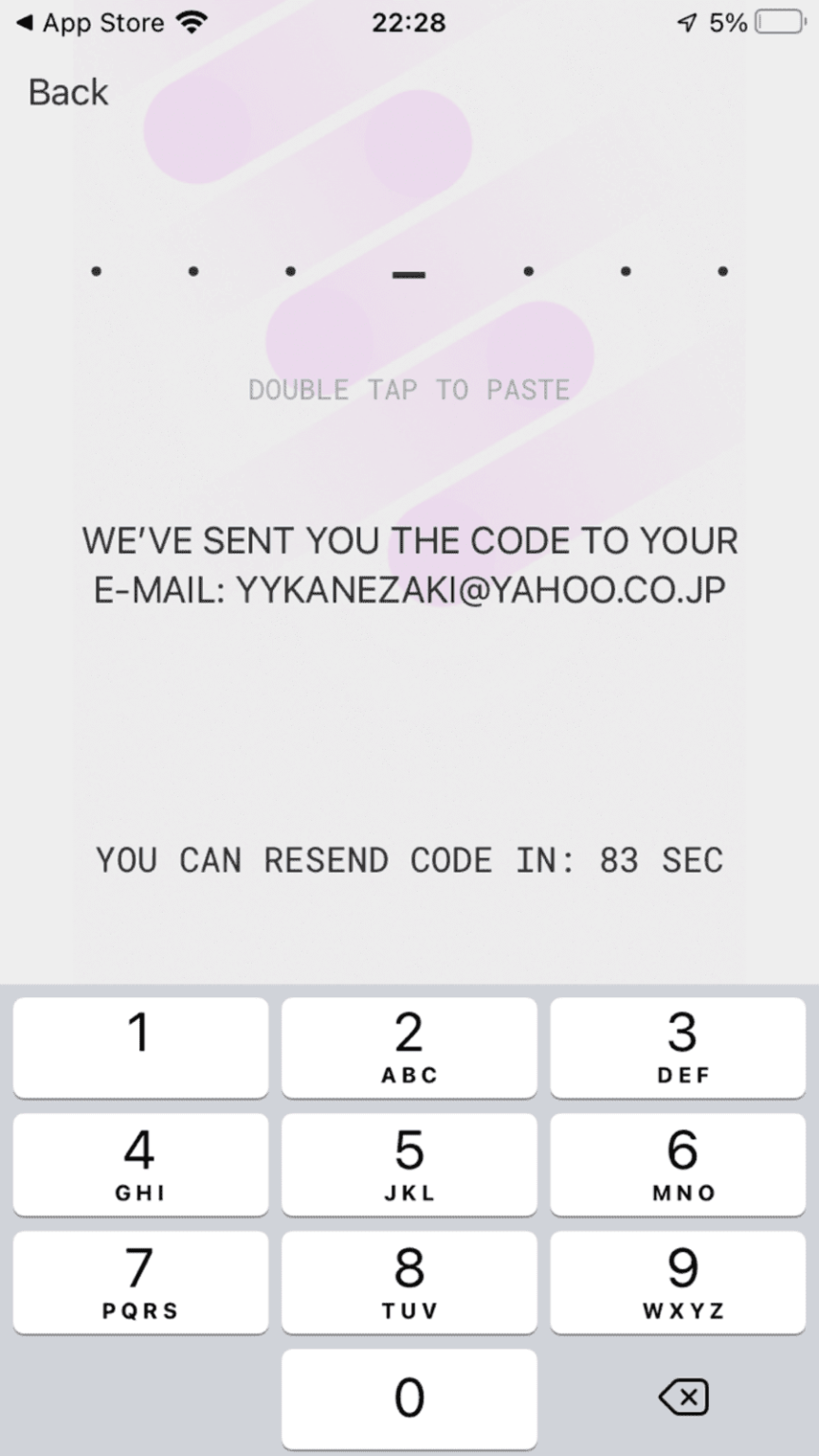This screenshot has height=1456, width=819.
Task: Tap the verification code entry field
Action: click(x=409, y=273)
